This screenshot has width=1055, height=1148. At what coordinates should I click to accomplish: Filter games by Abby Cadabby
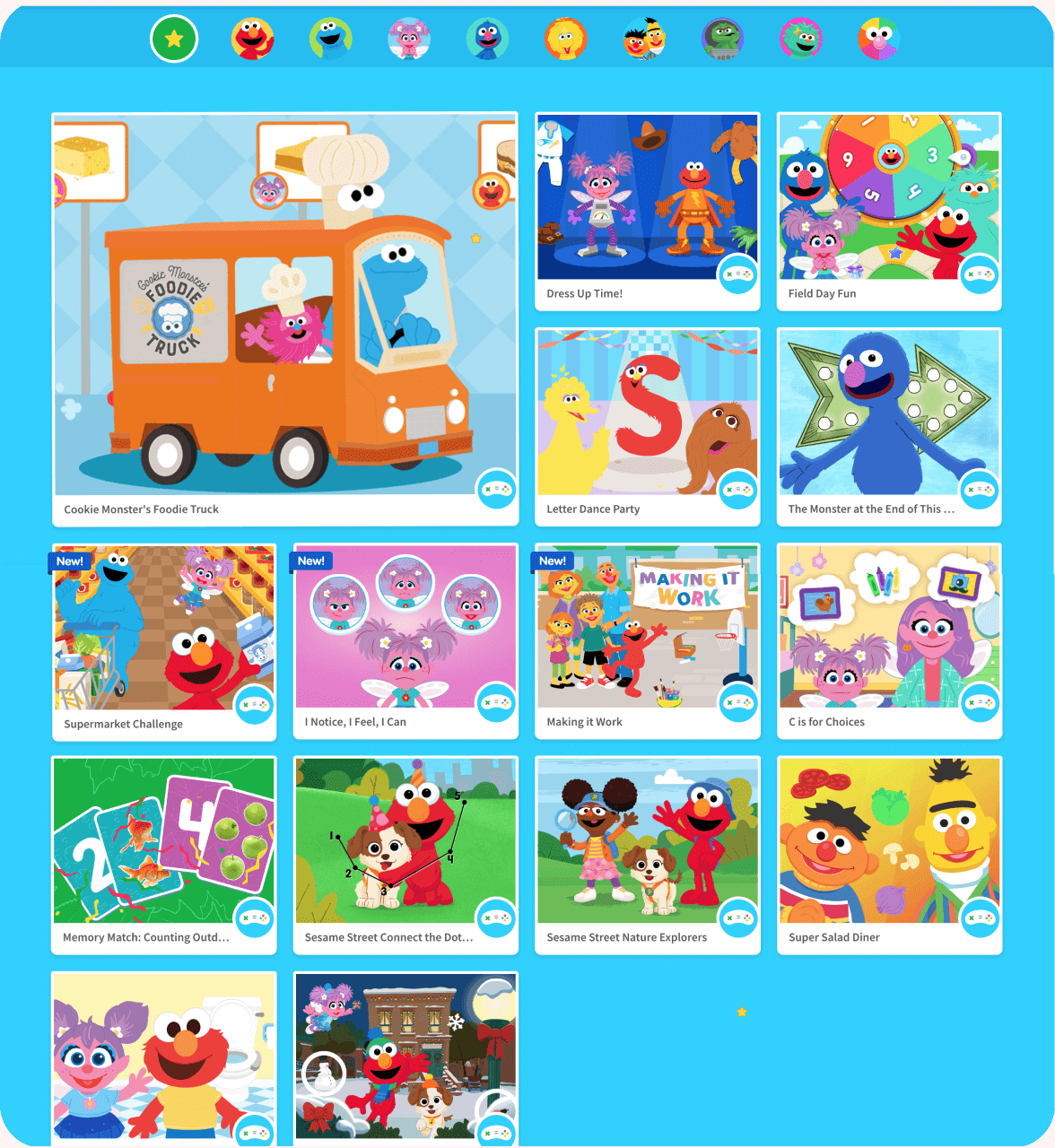coord(409,39)
